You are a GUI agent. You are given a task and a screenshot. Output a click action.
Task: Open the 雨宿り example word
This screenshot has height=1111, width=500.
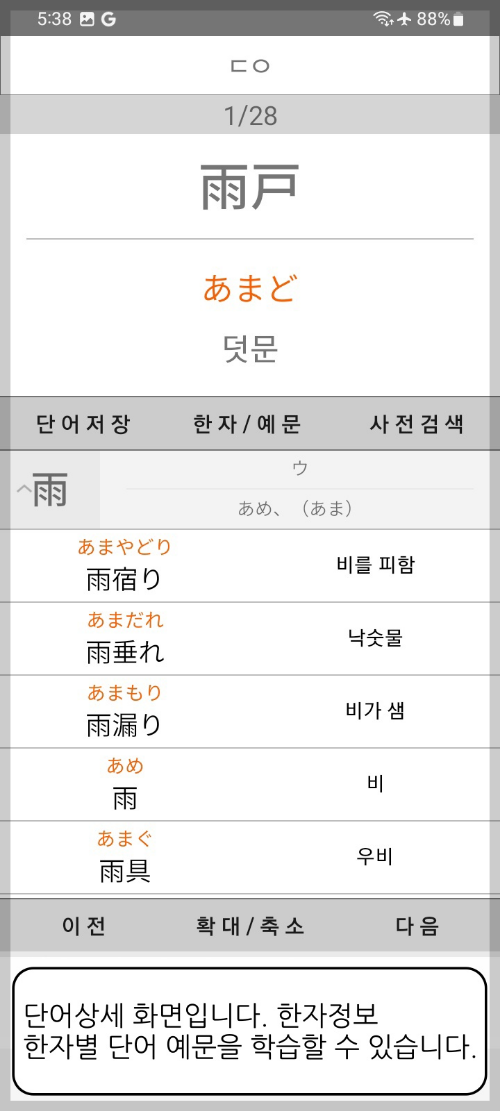[250, 566]
